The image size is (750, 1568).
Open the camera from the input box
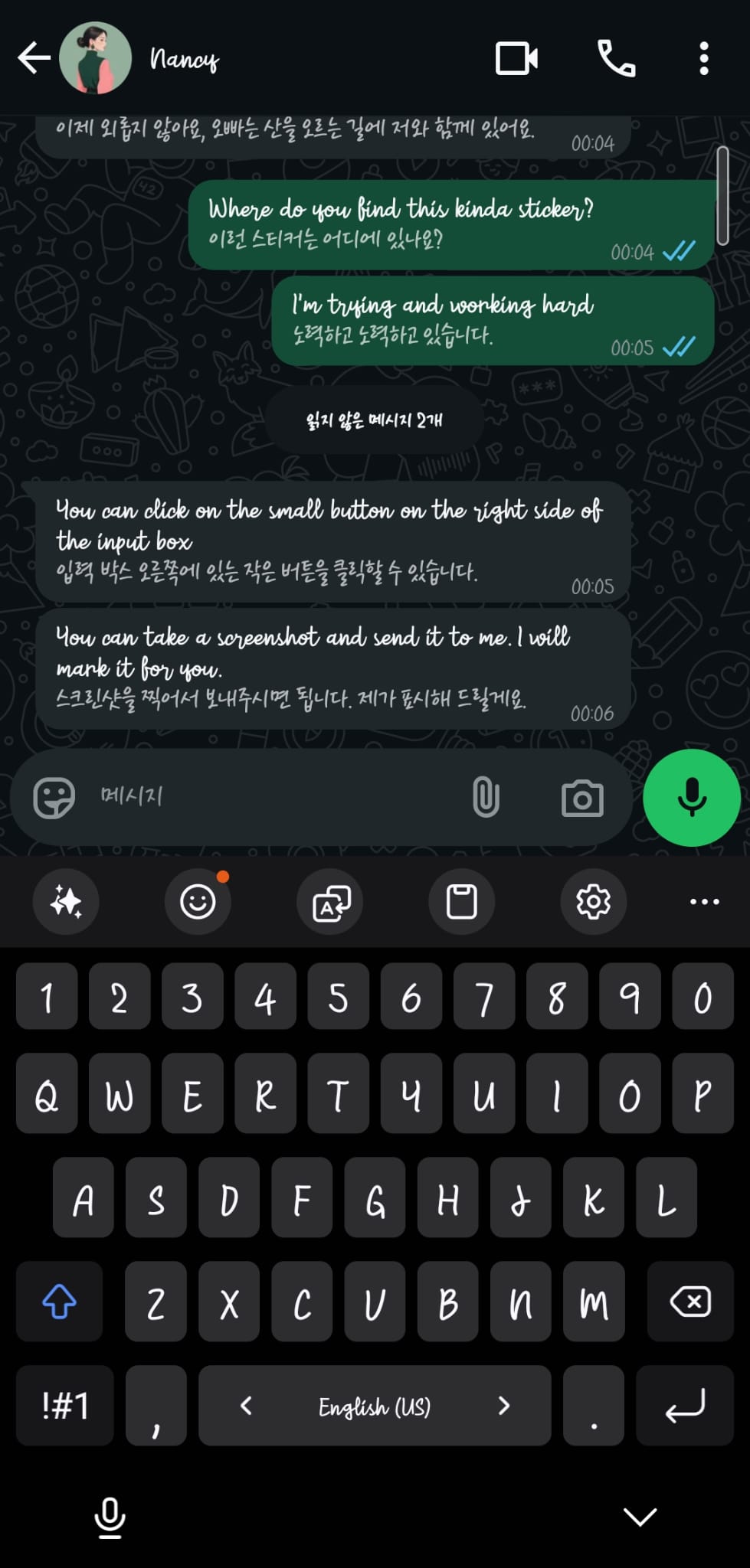tap(582, 798)
